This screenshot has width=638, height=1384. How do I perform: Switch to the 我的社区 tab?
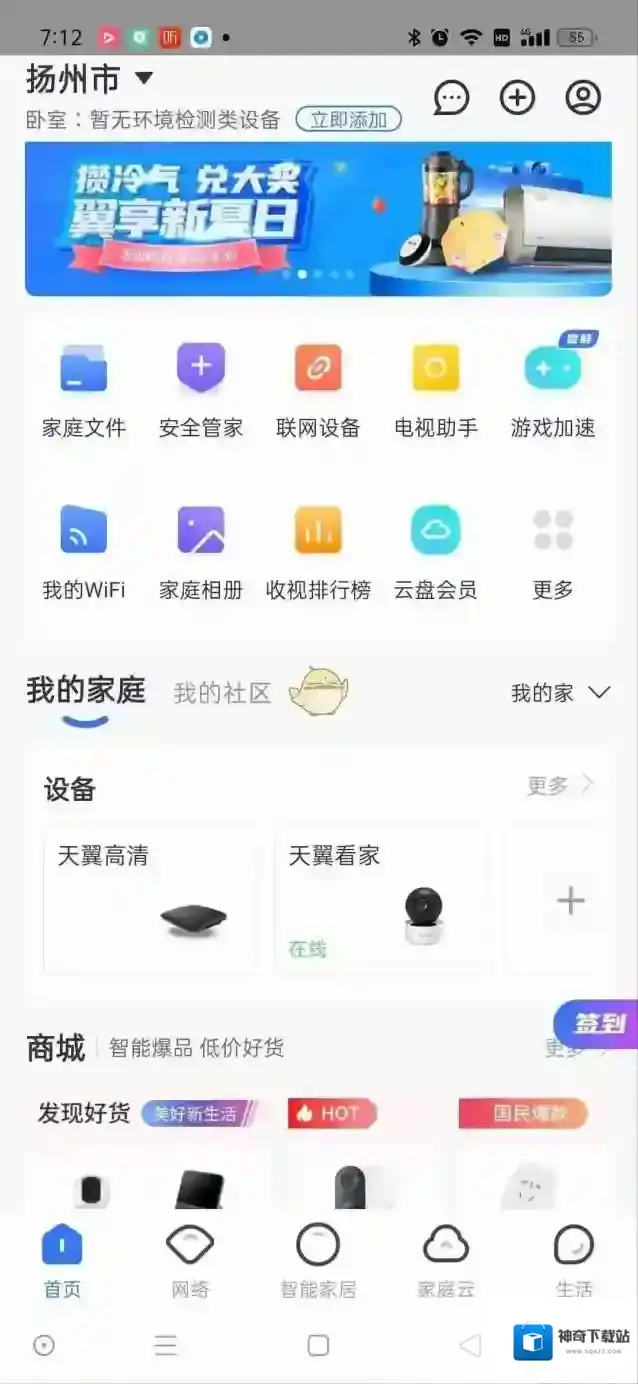click(x=222, y=693)
